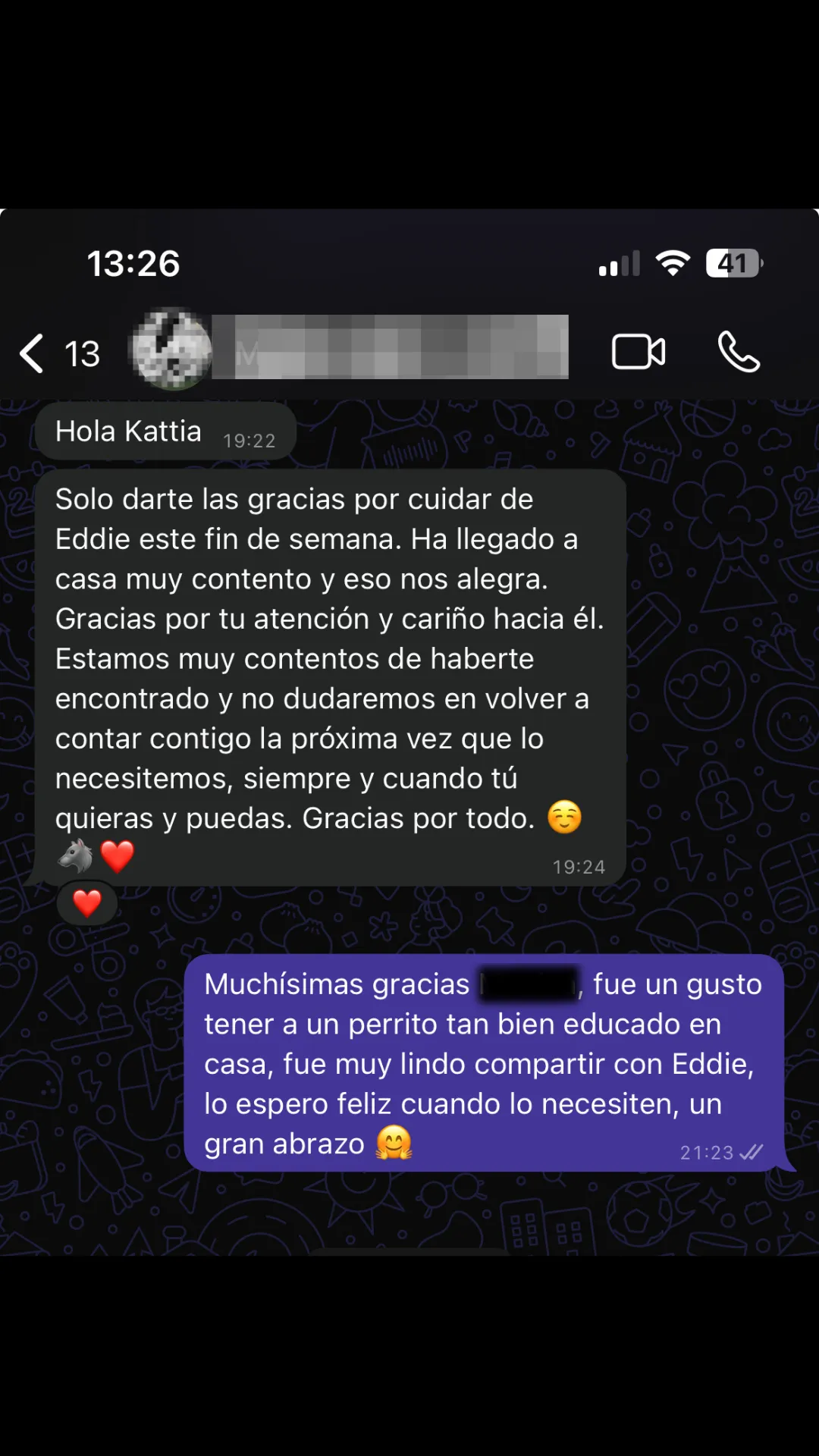Start a voice call with this contact
Viewport: 819px width, 1456px height.
[739, 352]
